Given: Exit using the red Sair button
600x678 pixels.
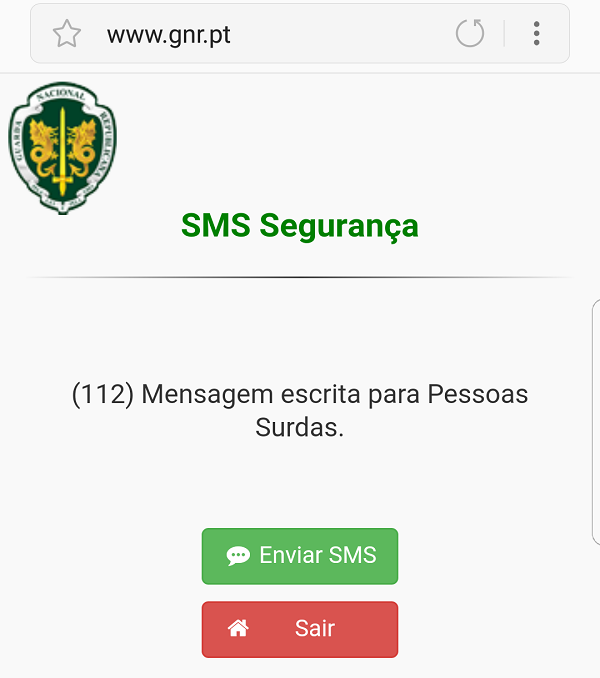Looking at the screenshot, I should point(300,629).
